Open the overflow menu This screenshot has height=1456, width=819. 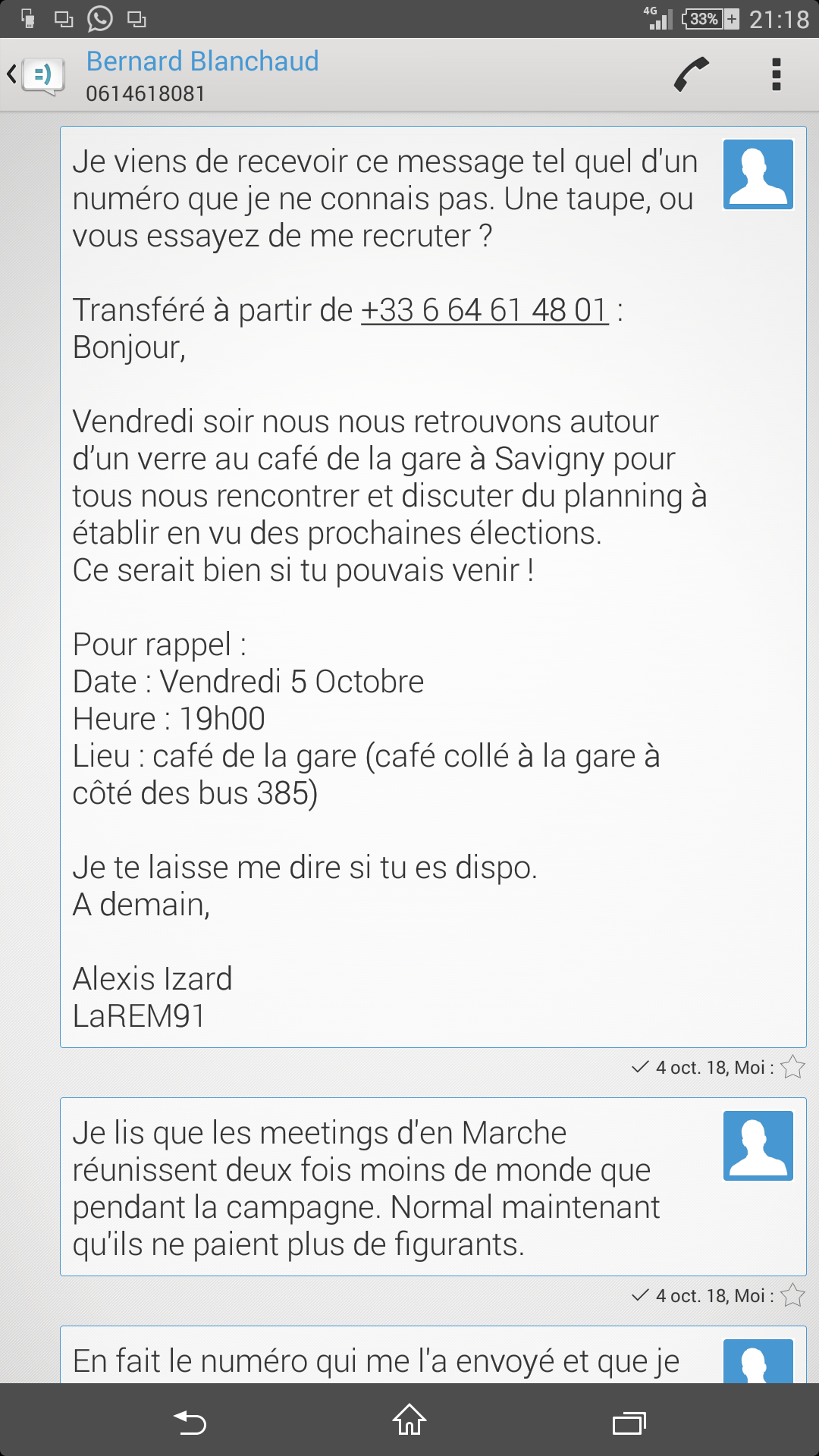click(x=776, y=74)
